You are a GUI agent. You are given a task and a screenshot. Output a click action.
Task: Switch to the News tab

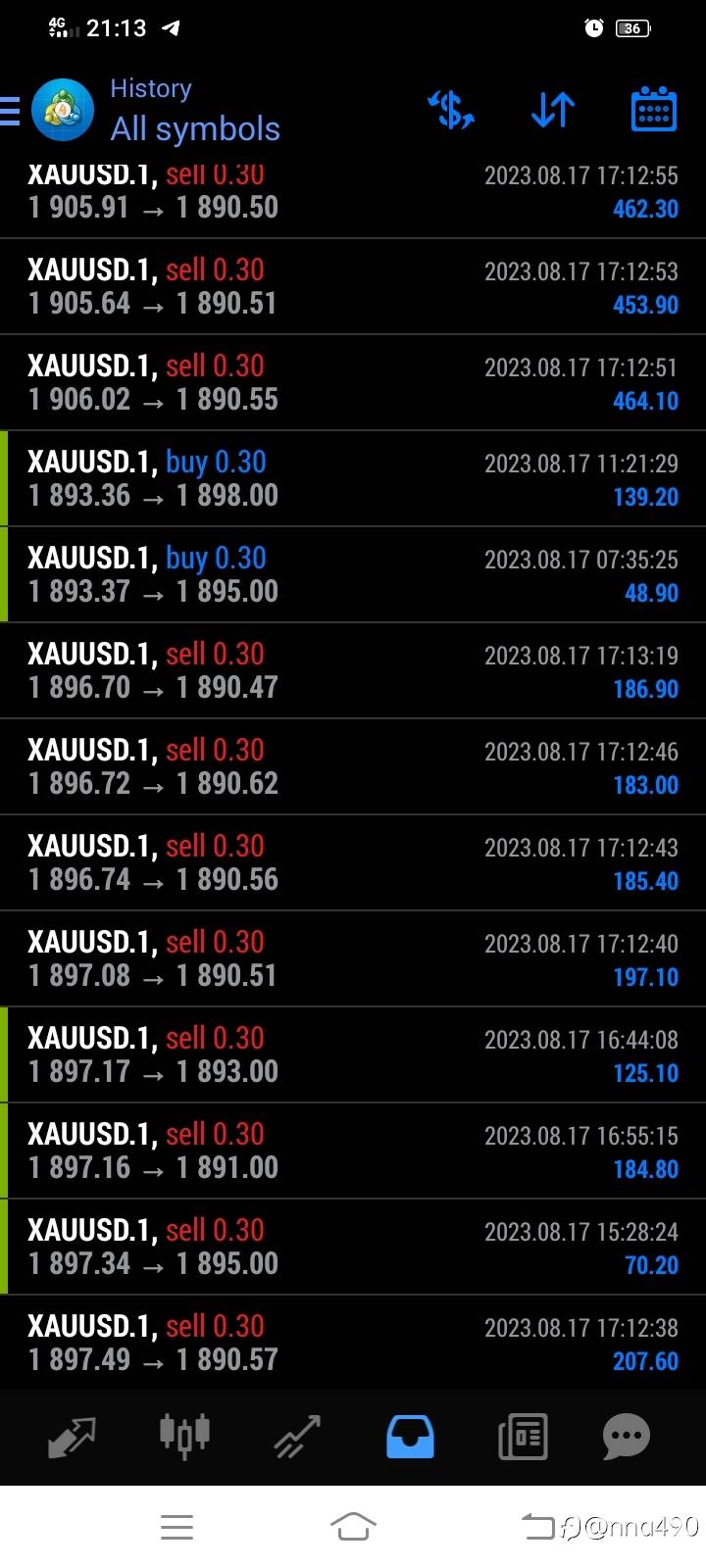tap(523, 1438)
